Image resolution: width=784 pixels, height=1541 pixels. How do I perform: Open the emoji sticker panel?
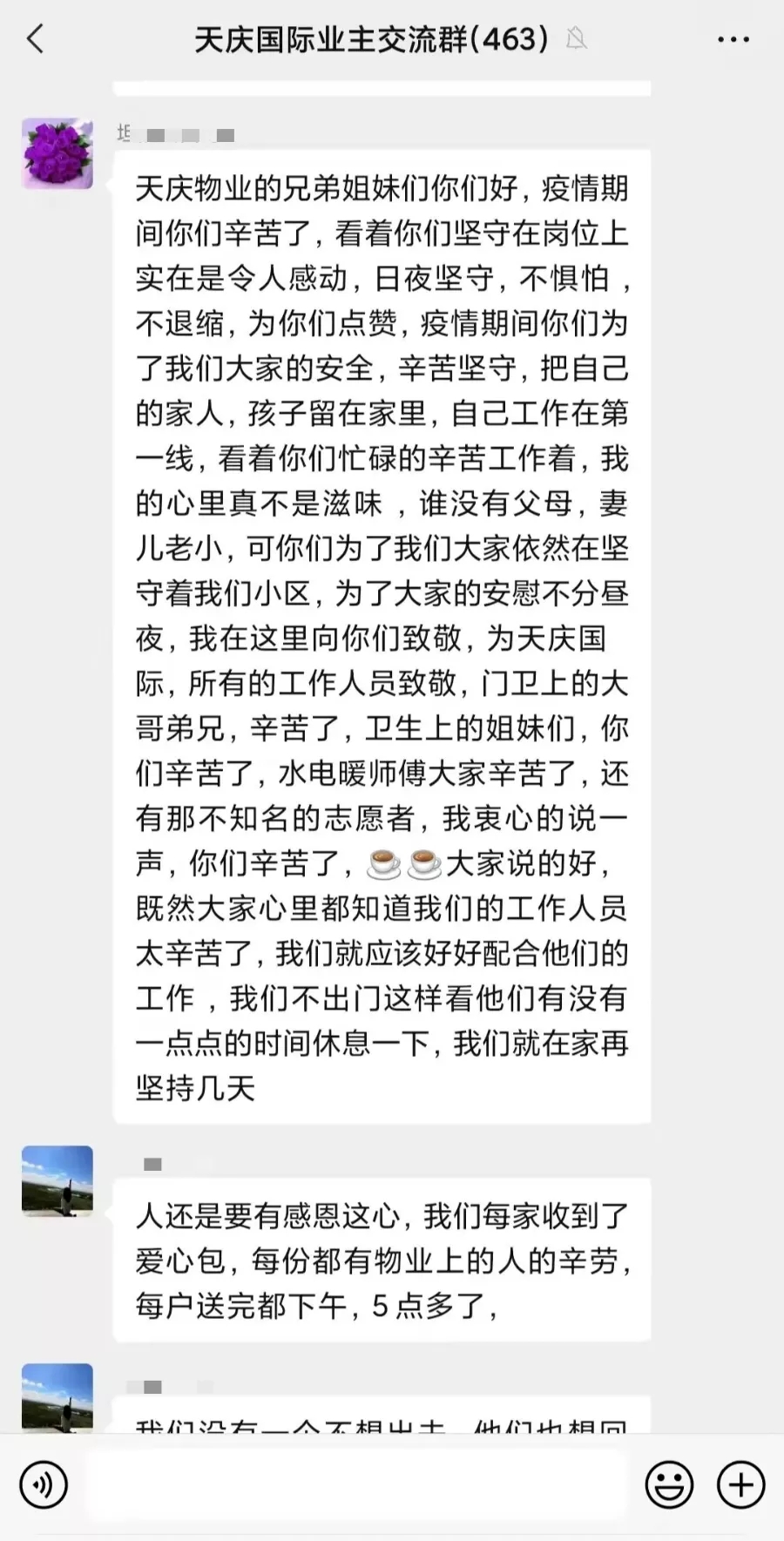pyautogui.click(x=669, y=1484)
